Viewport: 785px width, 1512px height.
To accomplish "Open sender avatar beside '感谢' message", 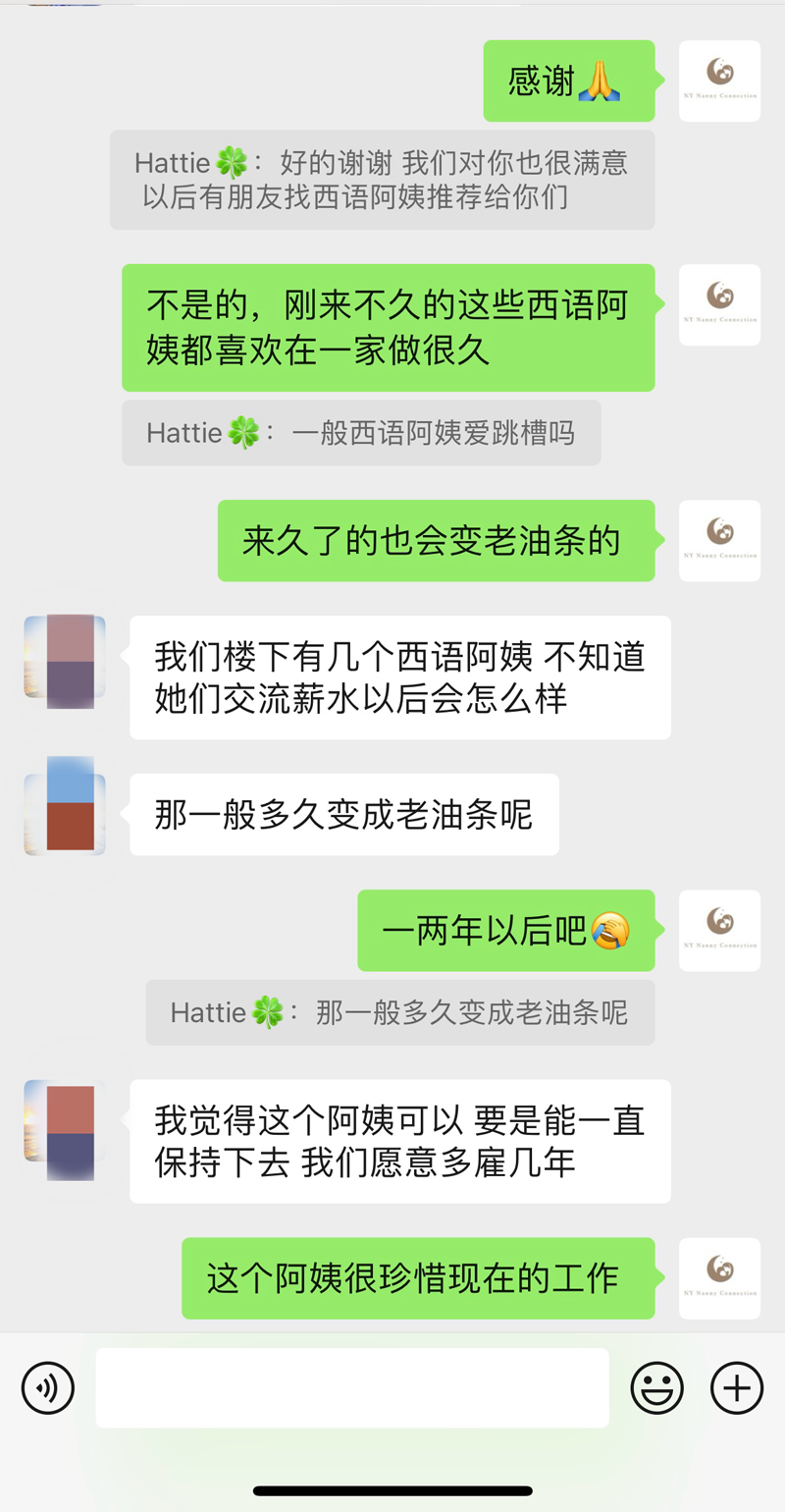I will 719,81.
